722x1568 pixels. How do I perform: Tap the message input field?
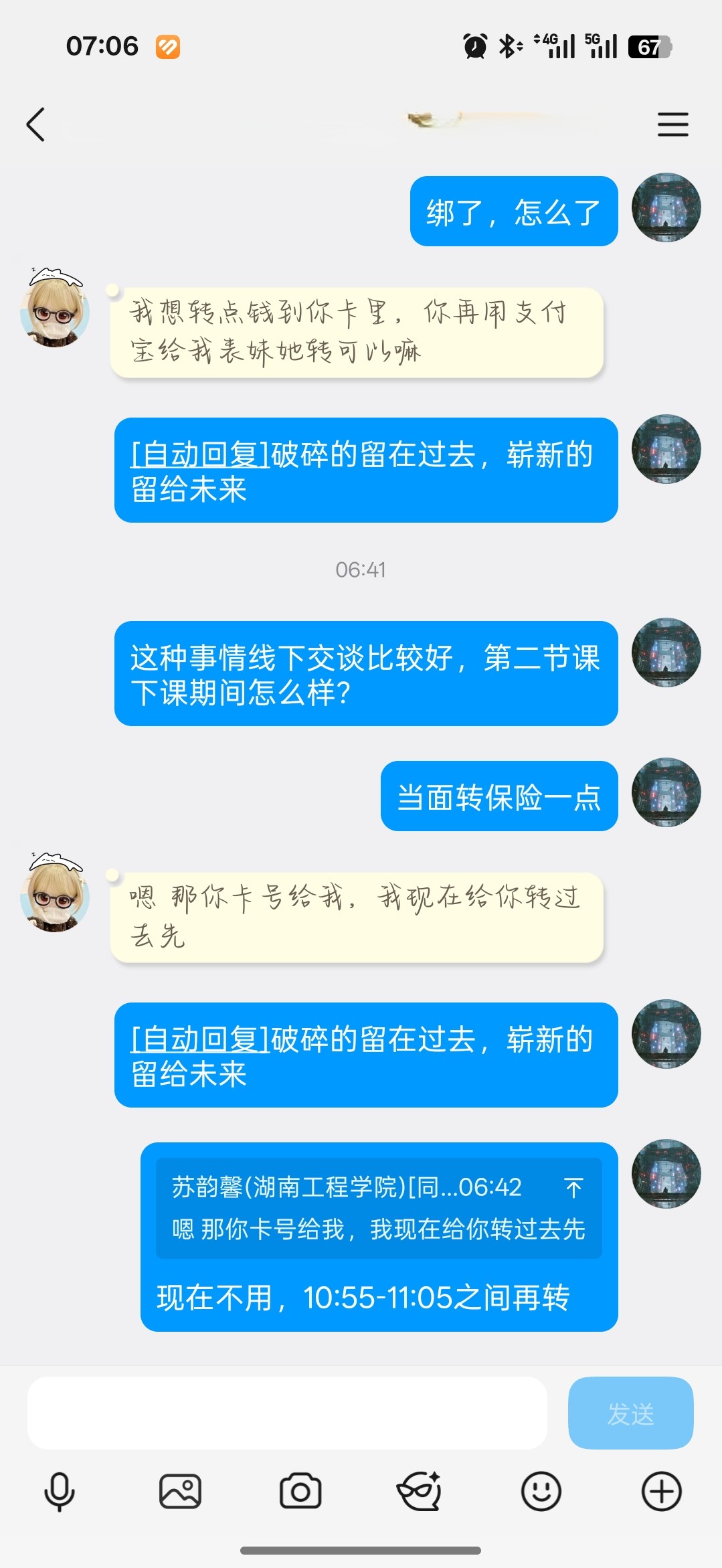[288, 1413]
